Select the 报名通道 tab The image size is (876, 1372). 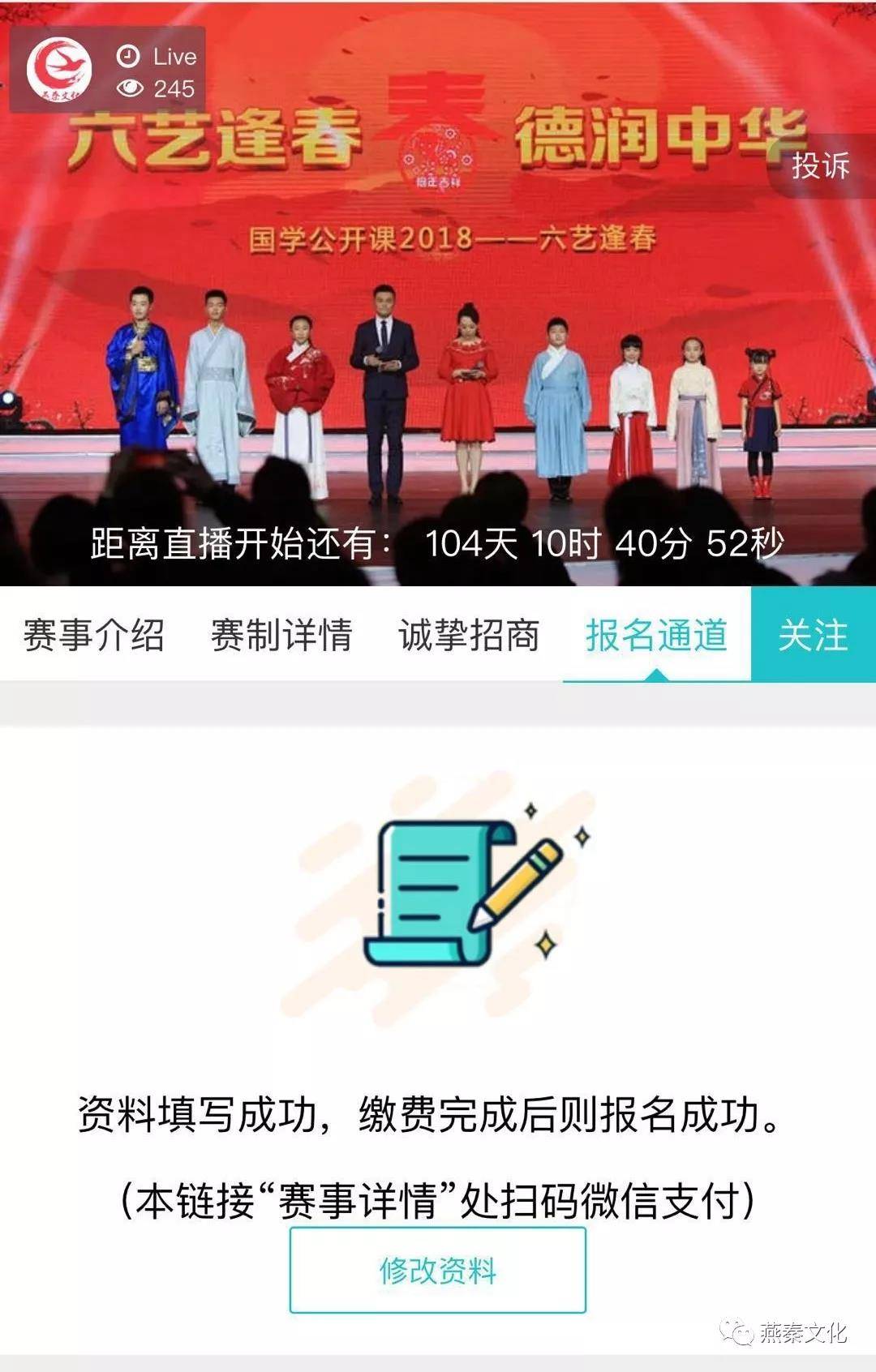(656, 635)
